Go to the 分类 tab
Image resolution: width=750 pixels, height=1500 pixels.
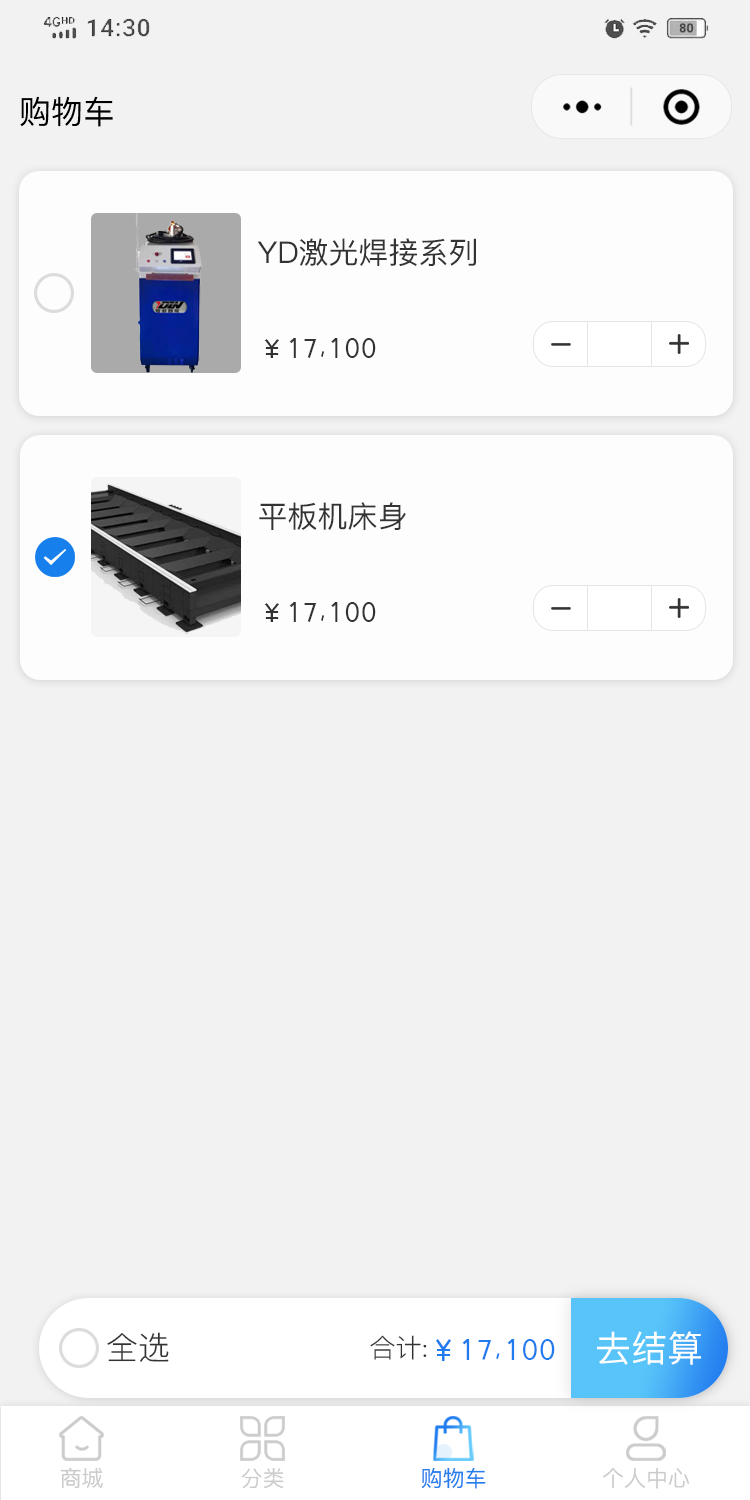[x=263, y=1452]
